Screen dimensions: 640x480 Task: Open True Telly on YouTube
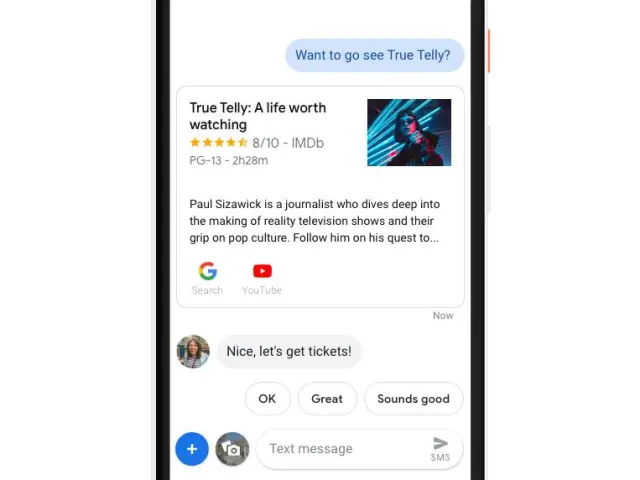point(262,277)
